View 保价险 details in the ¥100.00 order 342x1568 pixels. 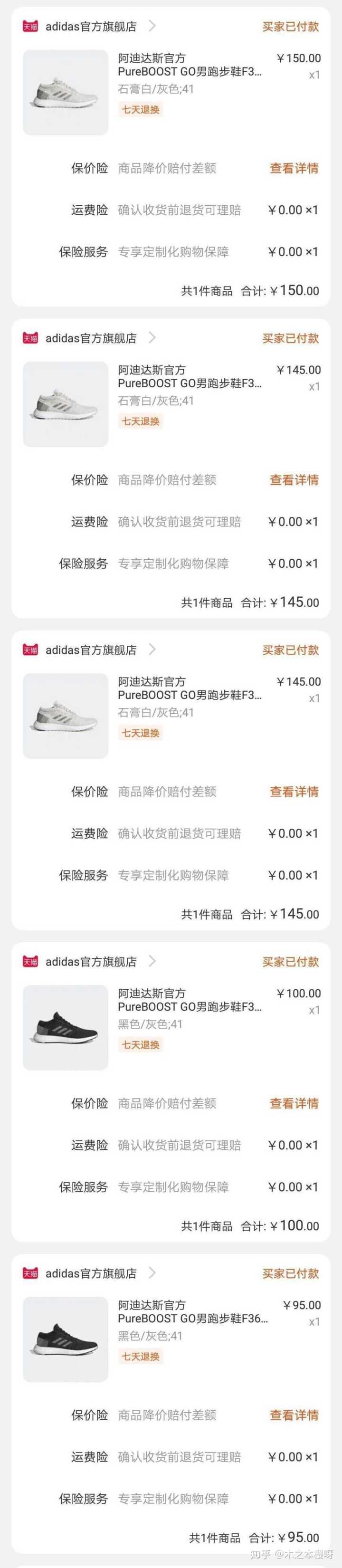294,1104
